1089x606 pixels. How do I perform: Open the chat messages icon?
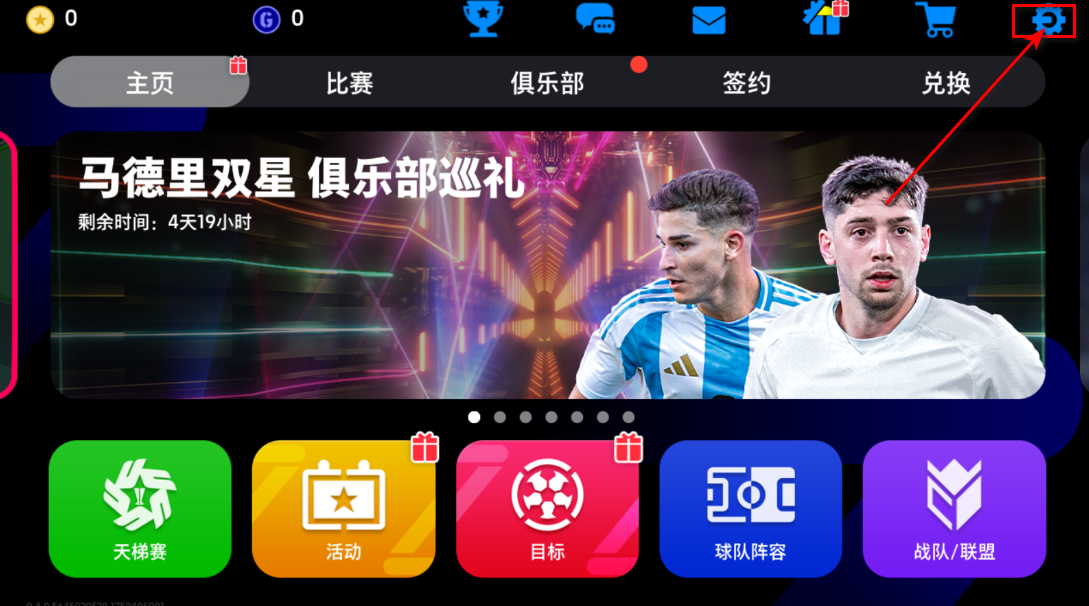(x=595, y=20)
